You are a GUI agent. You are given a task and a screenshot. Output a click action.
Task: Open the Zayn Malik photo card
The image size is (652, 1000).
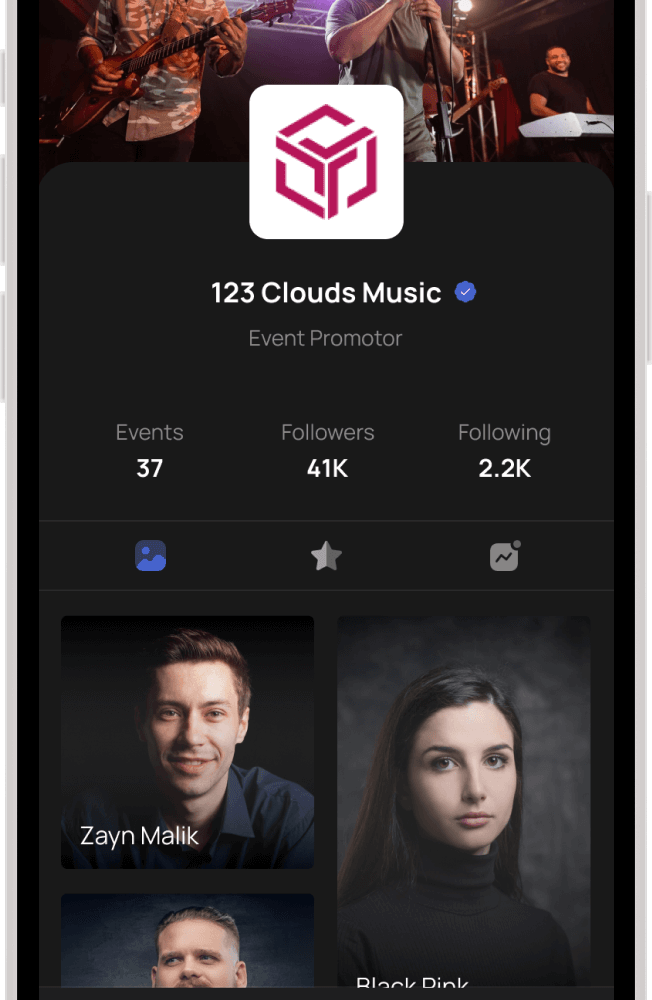(x=187, y=742)
